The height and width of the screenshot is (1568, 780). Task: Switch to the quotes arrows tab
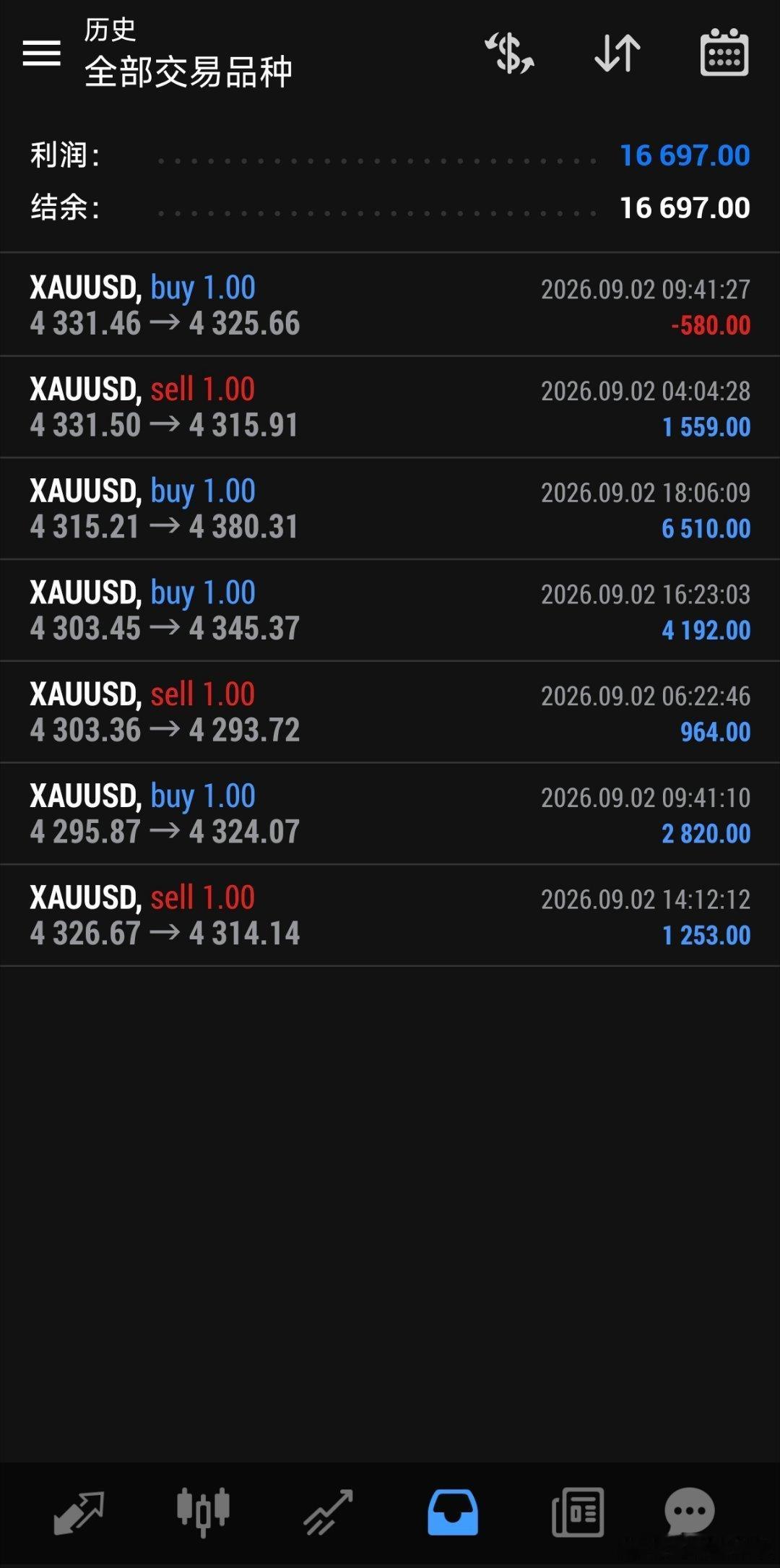79,1512
